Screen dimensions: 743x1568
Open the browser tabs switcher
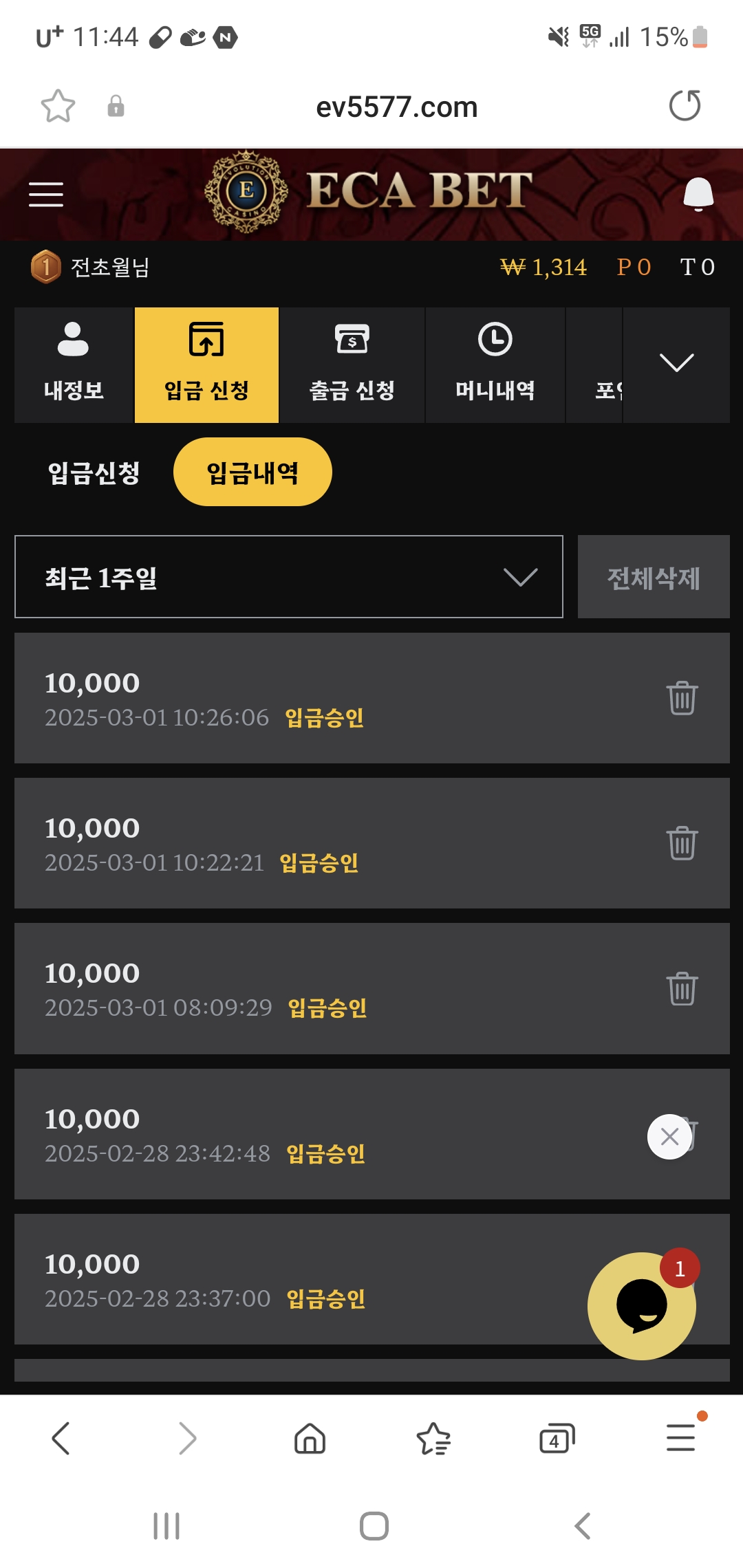pyautogui.click(x=556, y=1439)
